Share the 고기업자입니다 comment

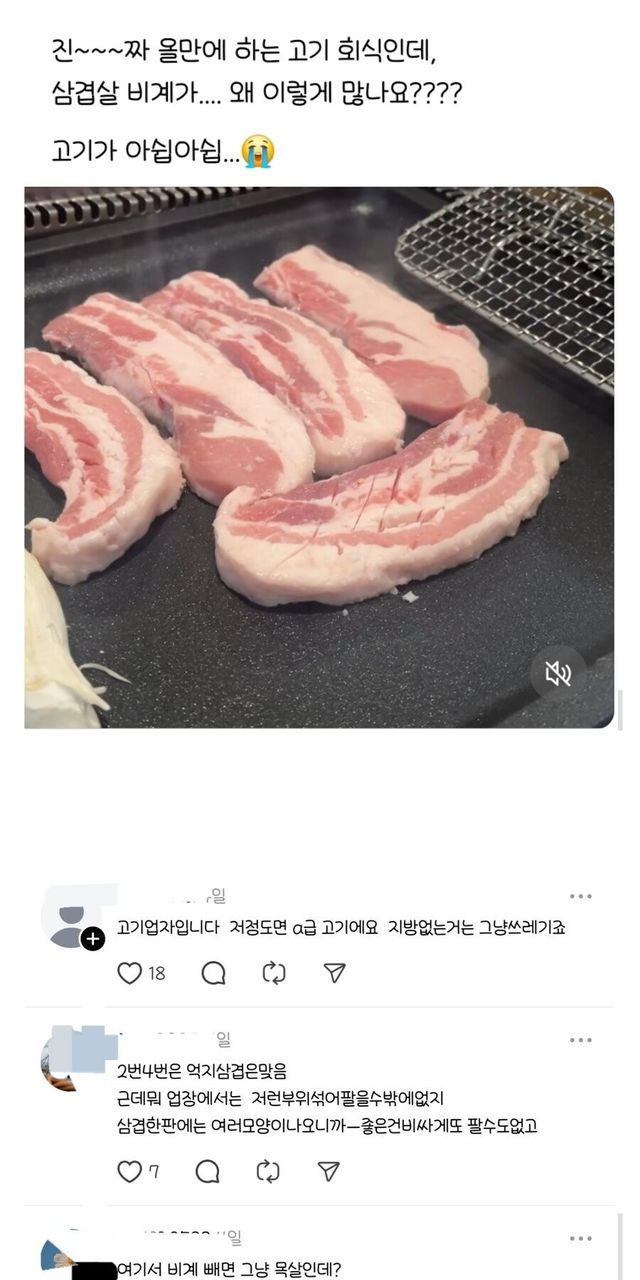335,973
